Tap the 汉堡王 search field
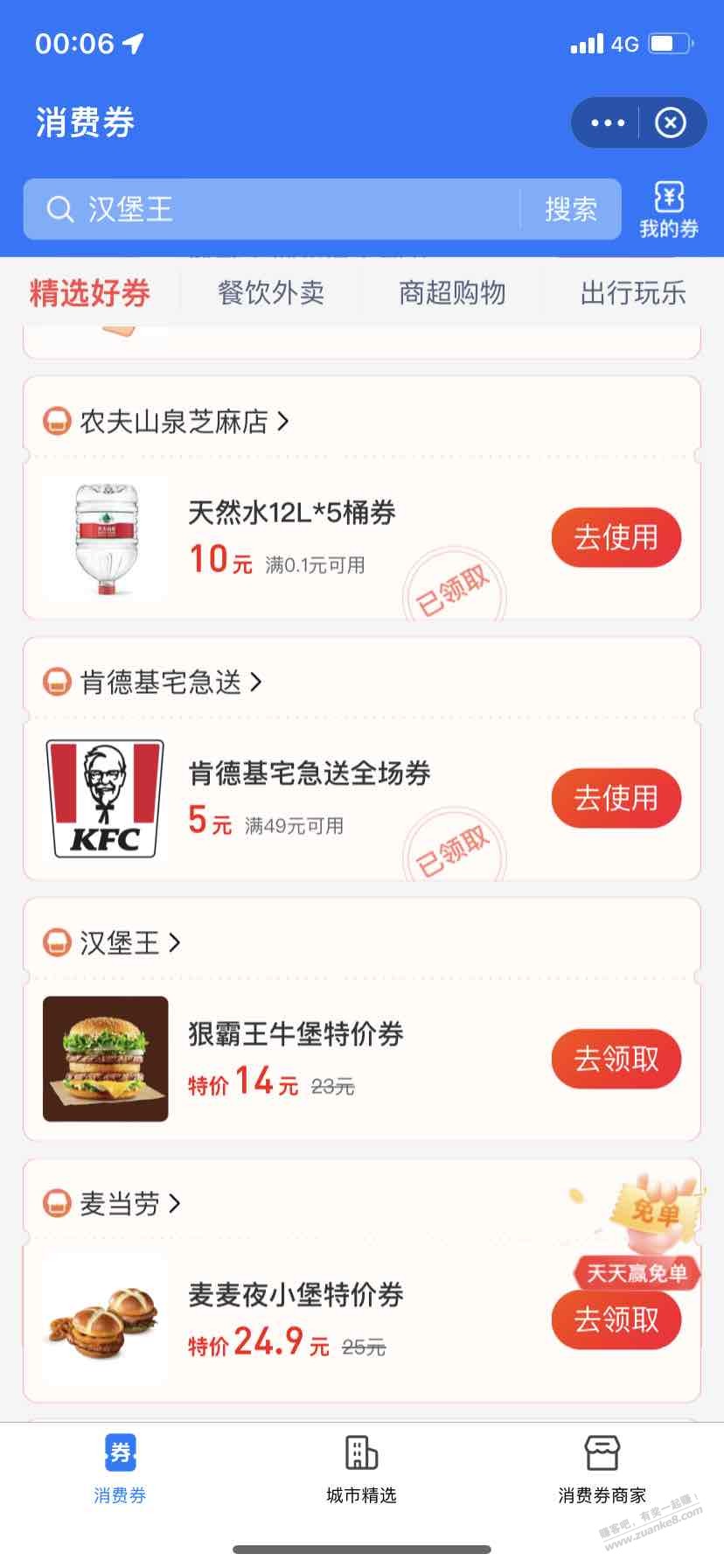 271,209
